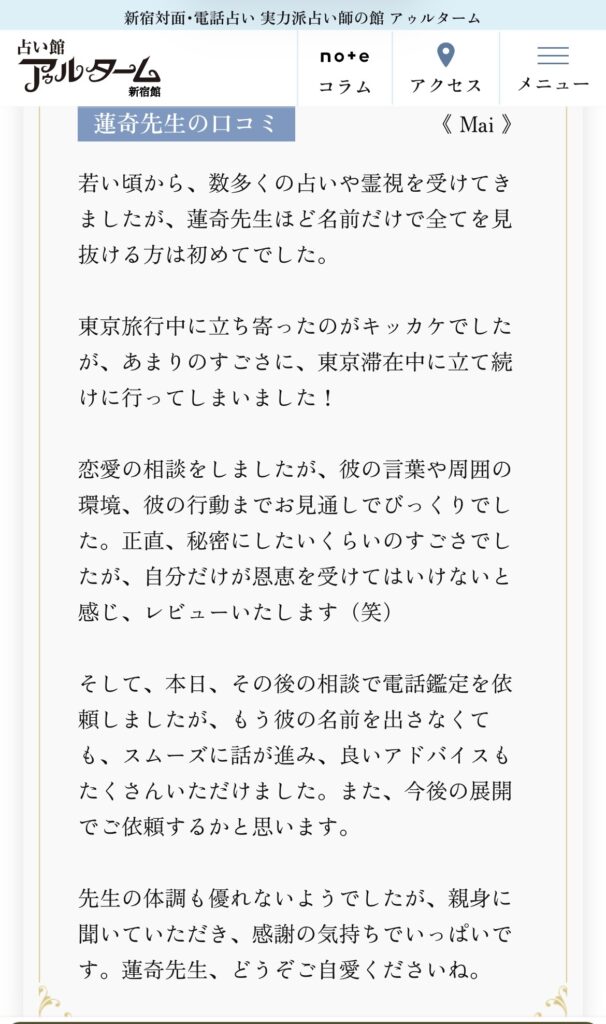The width and height of the screenshot is (606, 1024).
Task: Open the メニュー hamburger menu
Action: (x=553, y=69)
